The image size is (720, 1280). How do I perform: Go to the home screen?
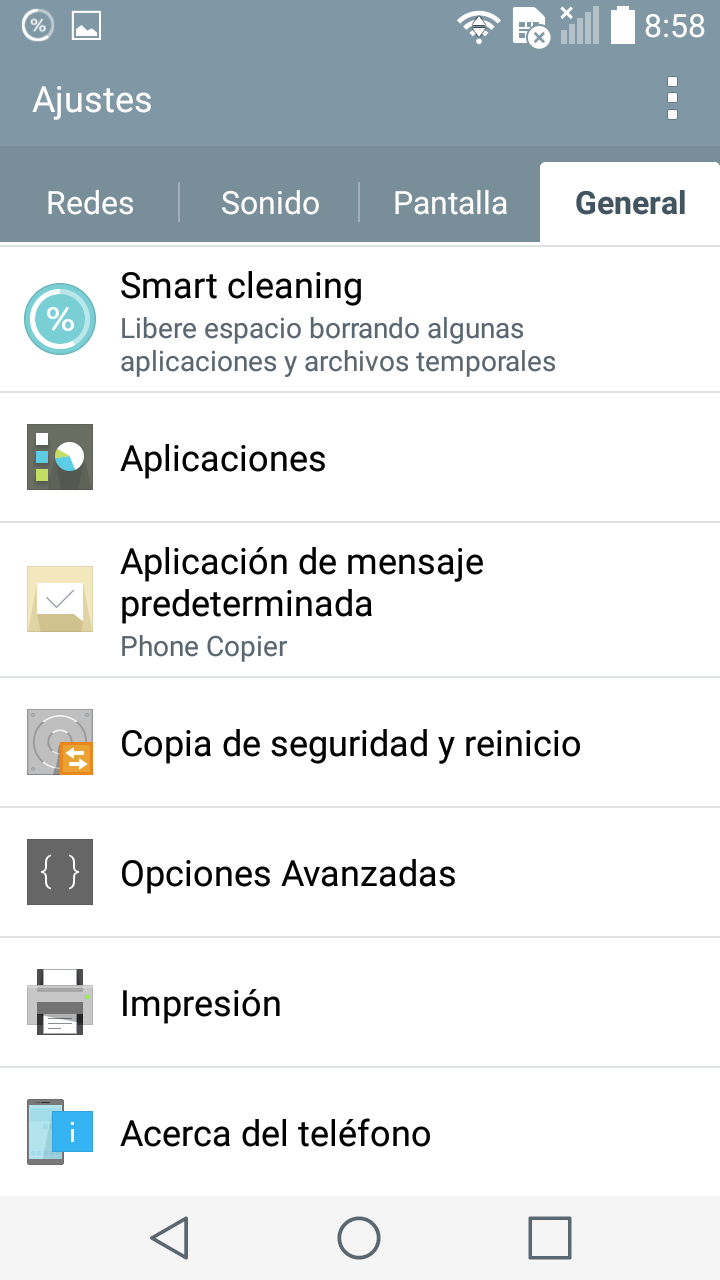359,1238
